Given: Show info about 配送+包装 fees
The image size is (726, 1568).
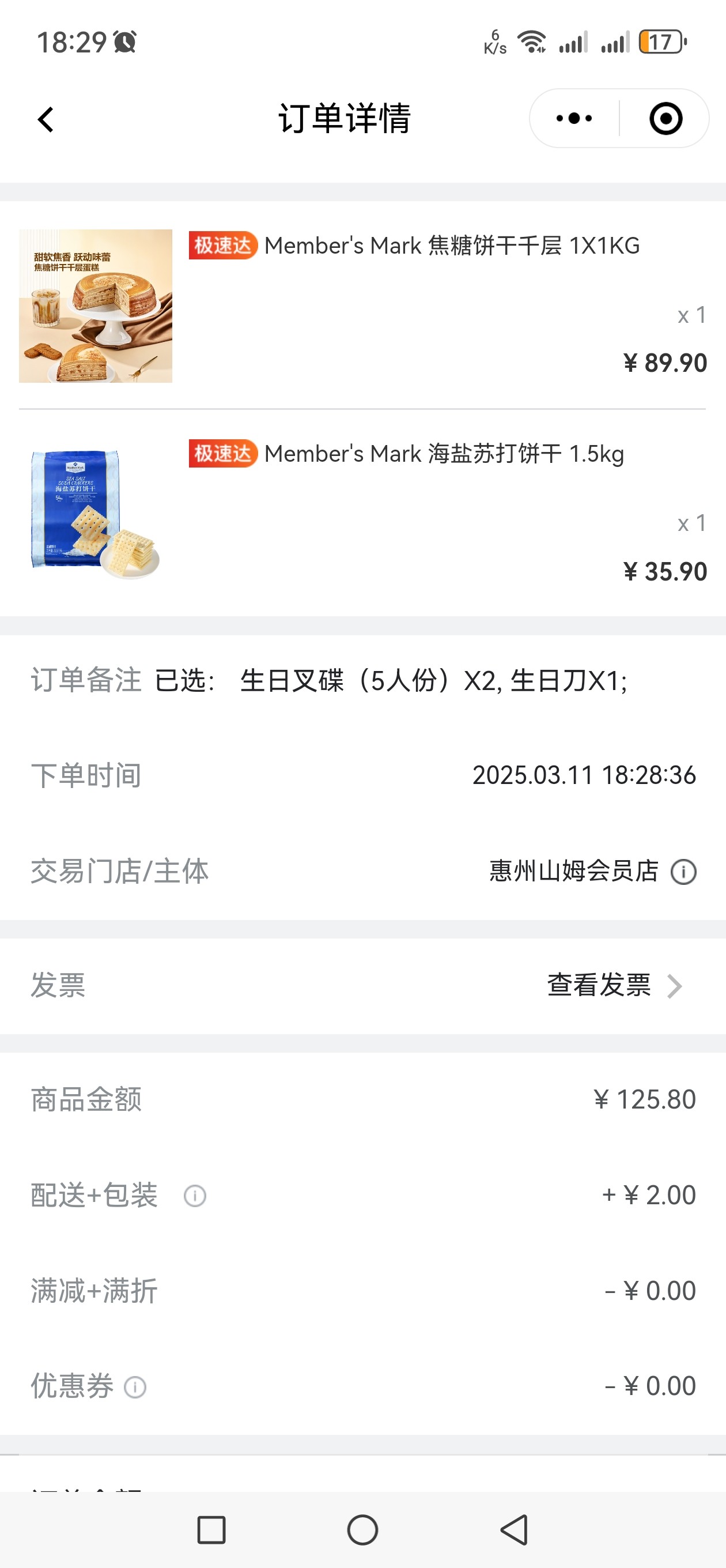Looking at the screenshot, I should point(195,1196).
